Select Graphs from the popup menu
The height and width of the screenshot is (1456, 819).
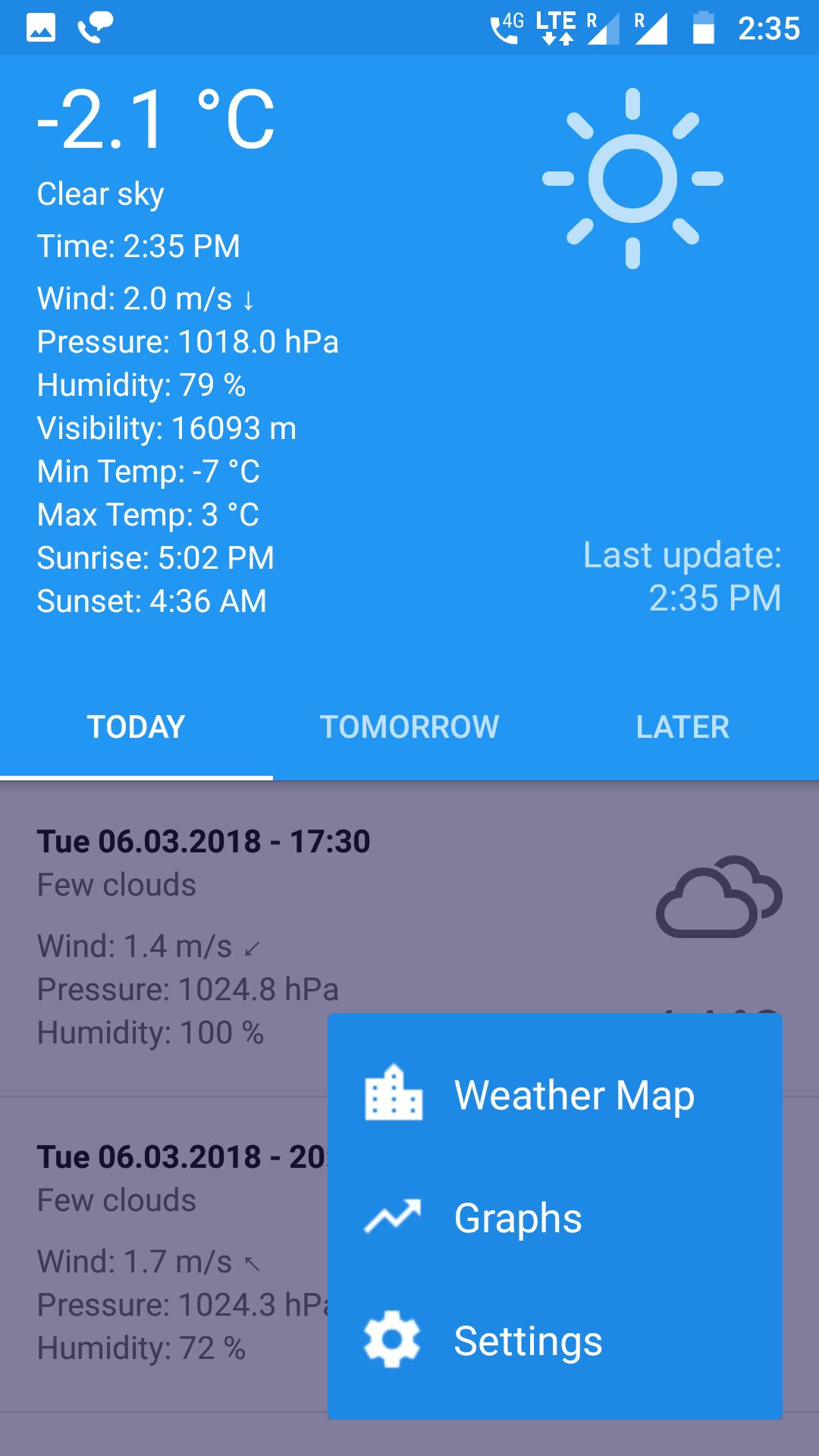(518, 1217)
